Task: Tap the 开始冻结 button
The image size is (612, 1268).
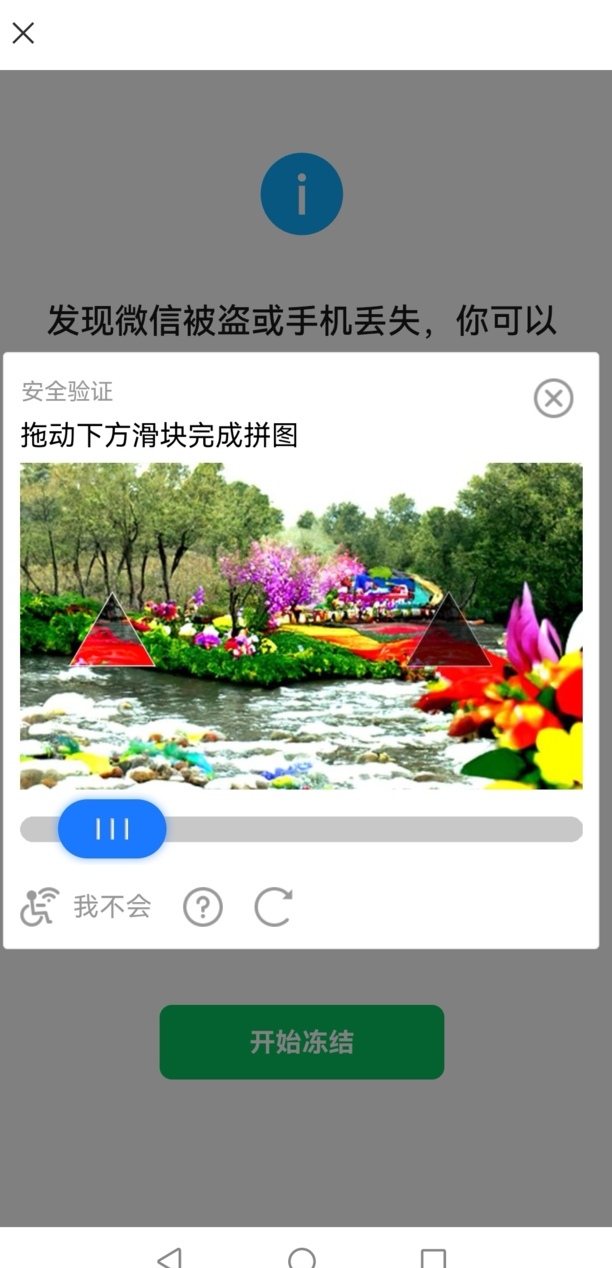Action: (301, 1042)
